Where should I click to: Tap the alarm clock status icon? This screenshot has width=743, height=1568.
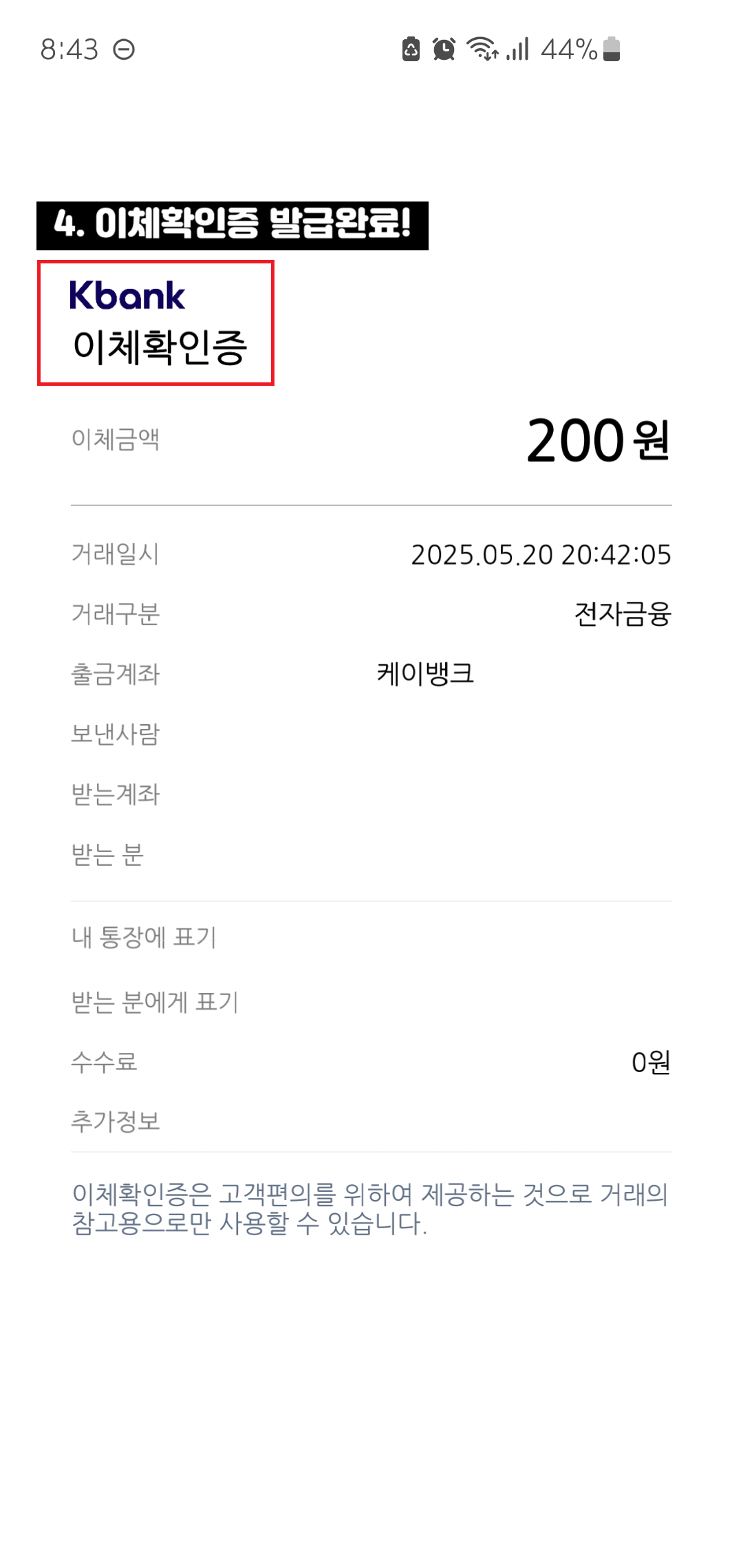click(444, 50)
